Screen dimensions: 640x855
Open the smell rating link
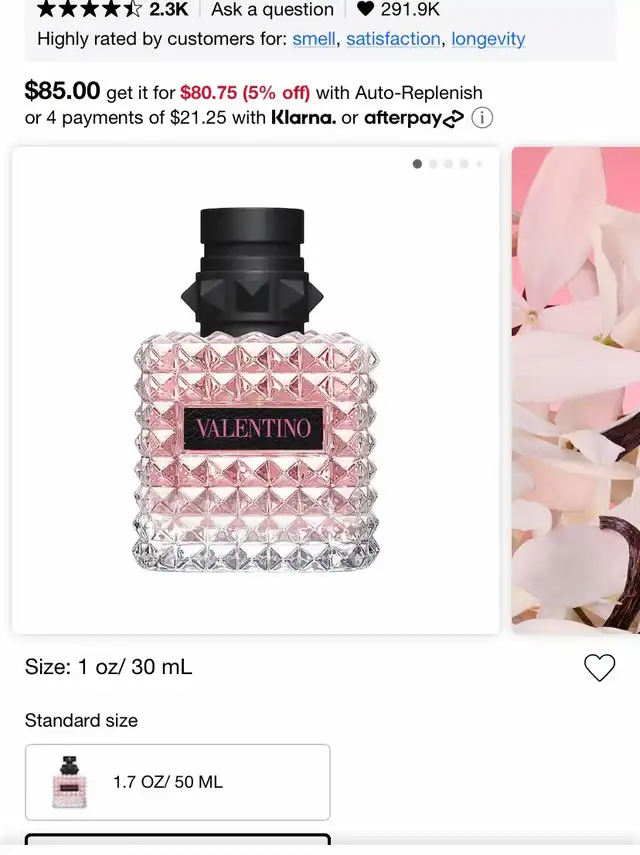click(x=314, y=39)
